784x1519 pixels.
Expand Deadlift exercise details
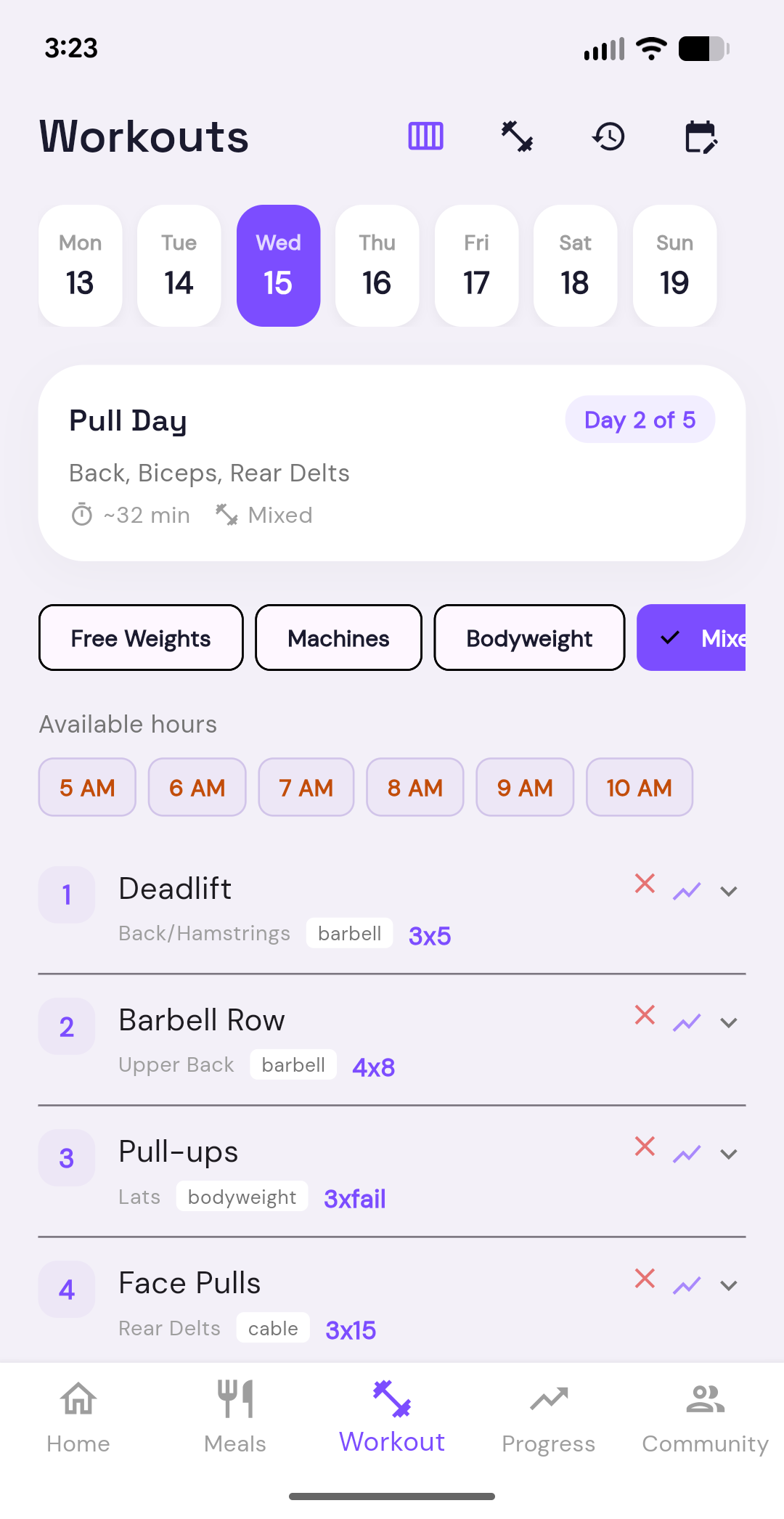[x=729, y=891]
